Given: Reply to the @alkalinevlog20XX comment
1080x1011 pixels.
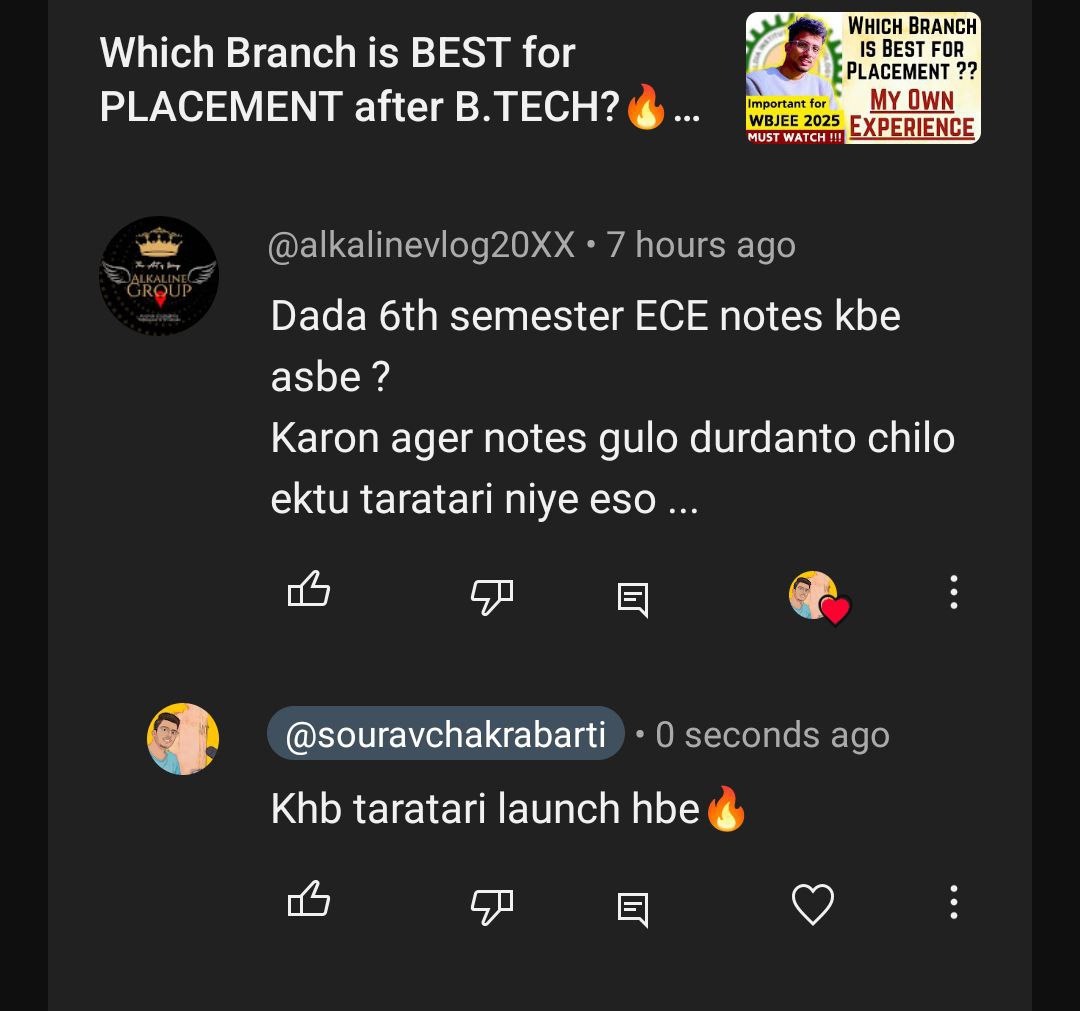Looking at the screenshot, I should click(632, 598).
